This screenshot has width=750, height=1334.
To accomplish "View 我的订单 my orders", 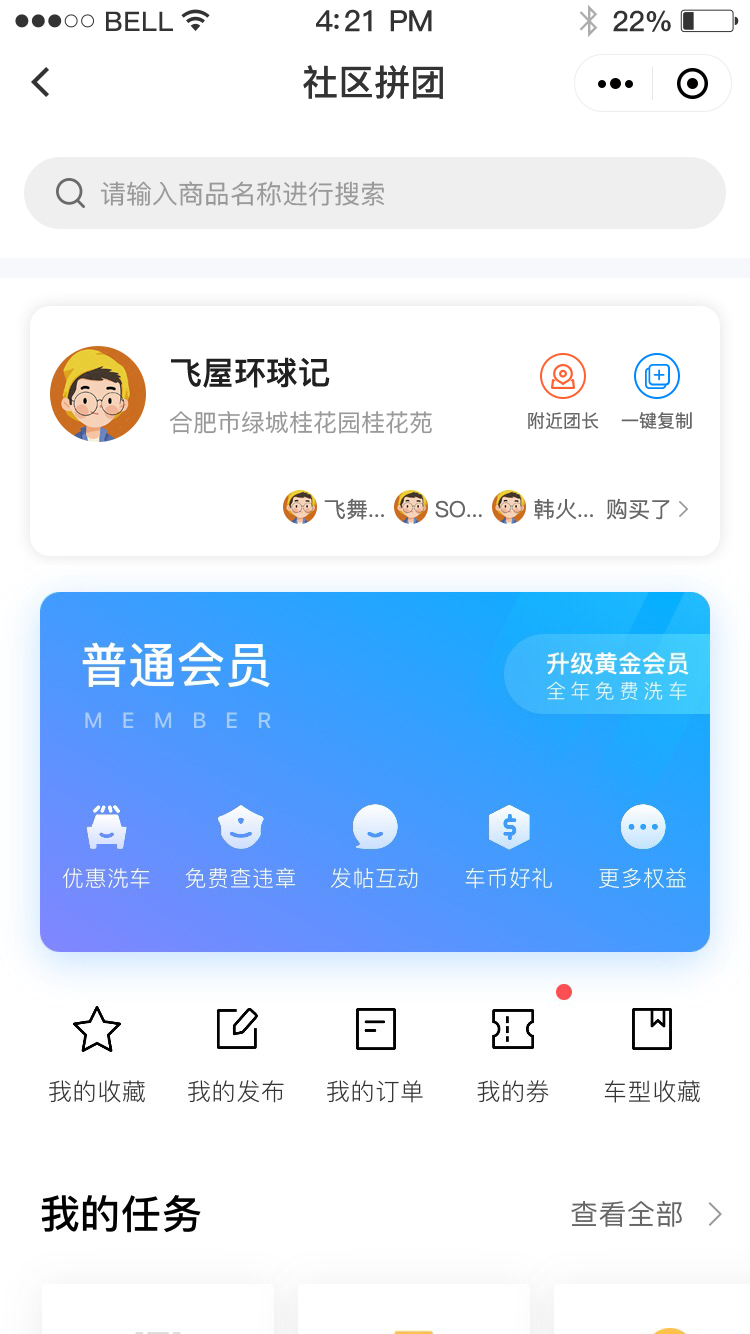I will coord(375,1055).
